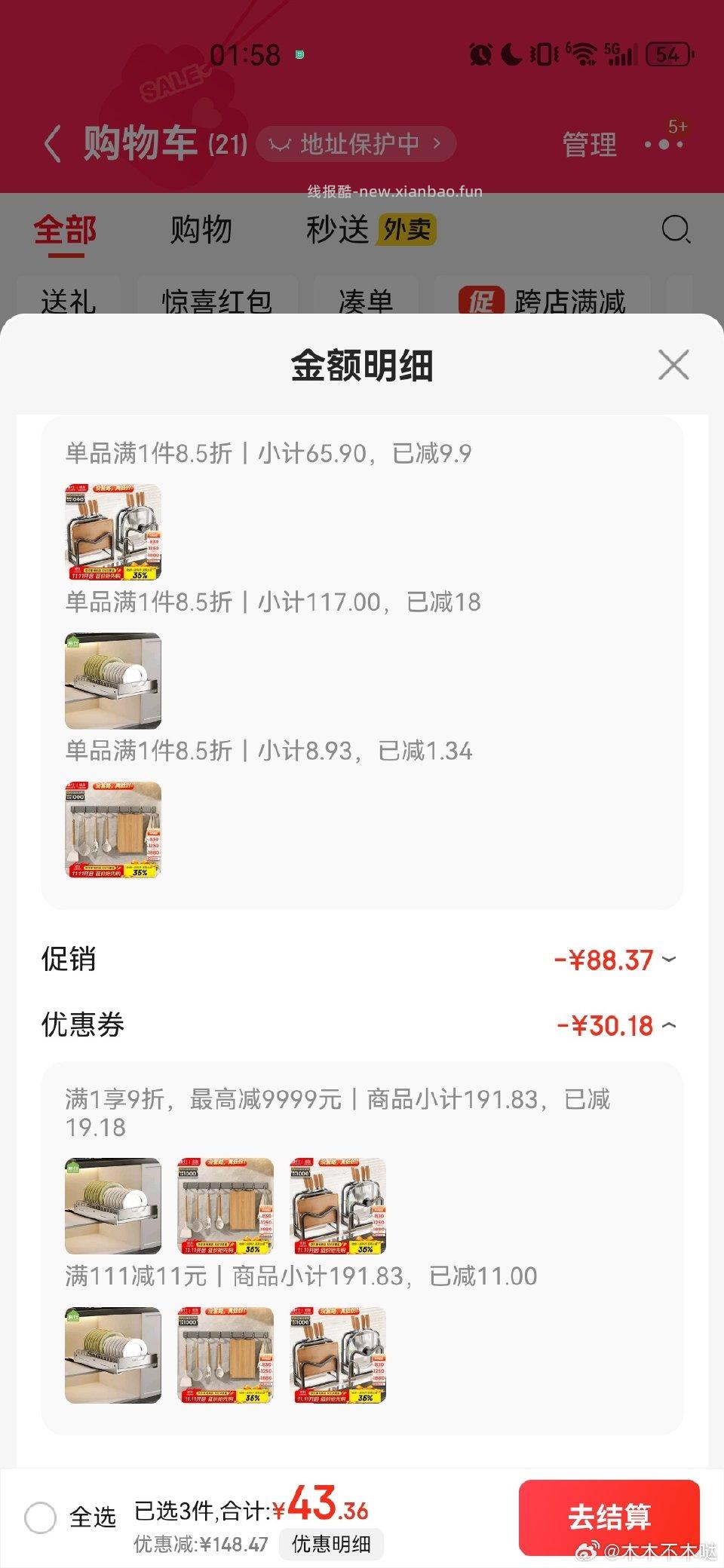Open 优惠明细 at the bottom bar

coord(332,1544)
